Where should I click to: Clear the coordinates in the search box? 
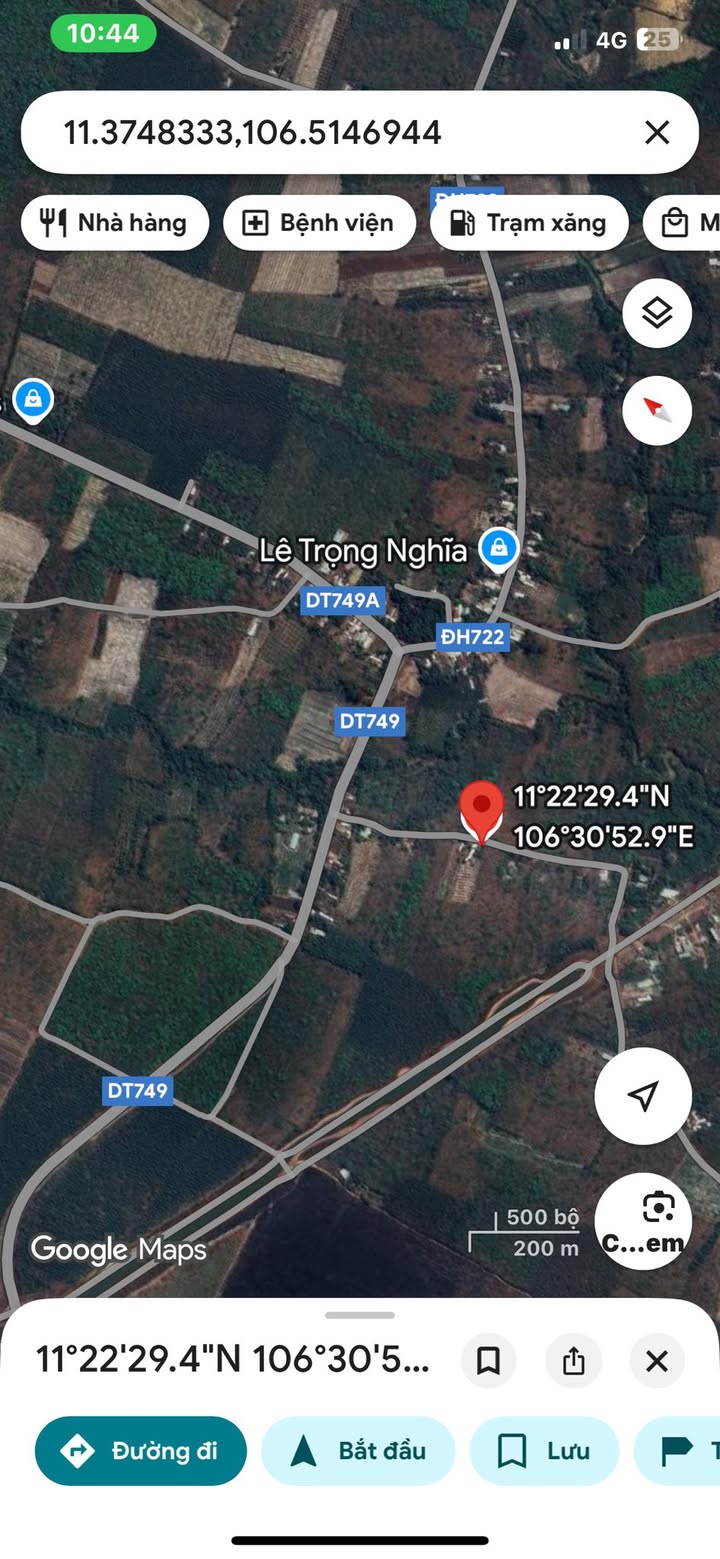tap(657, 132)
